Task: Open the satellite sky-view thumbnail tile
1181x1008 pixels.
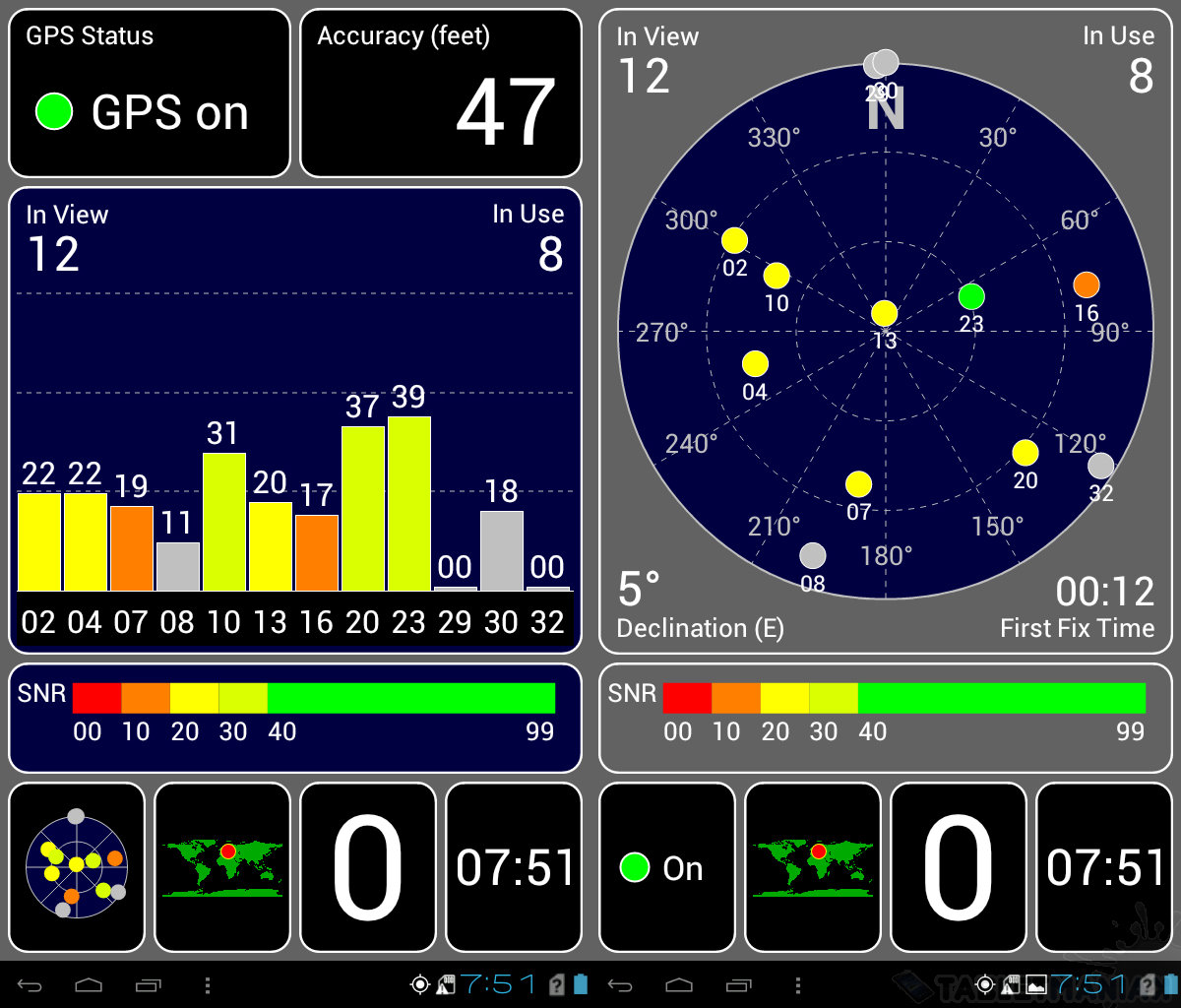Action: pyautogui.click(x=77, y=867)
